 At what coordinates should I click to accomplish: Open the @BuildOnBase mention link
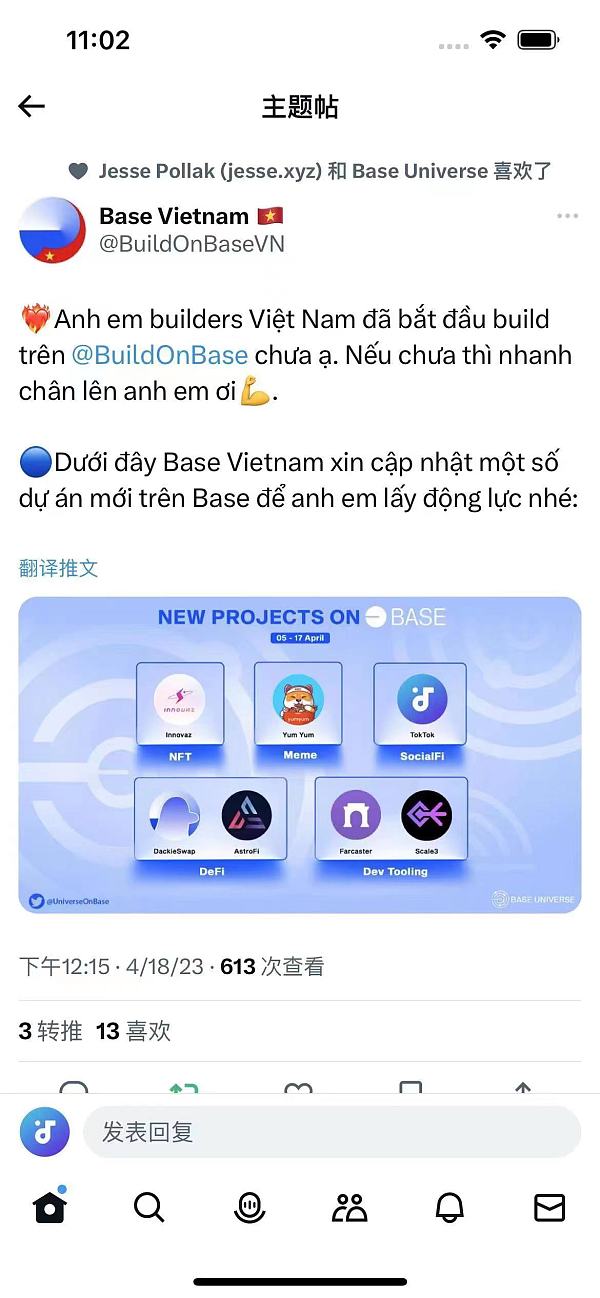[160, 355]
